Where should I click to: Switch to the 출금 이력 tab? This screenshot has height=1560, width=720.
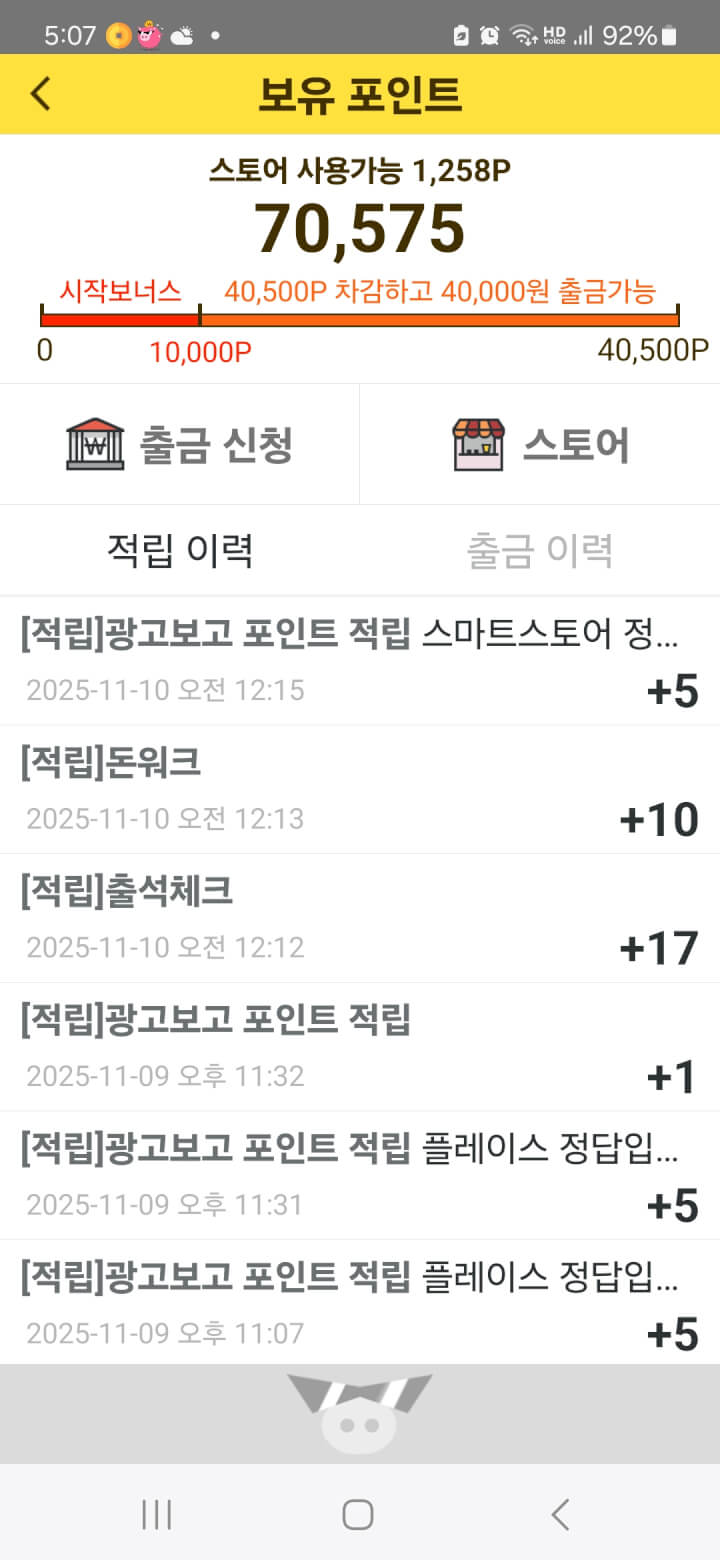tap(539, 550)
